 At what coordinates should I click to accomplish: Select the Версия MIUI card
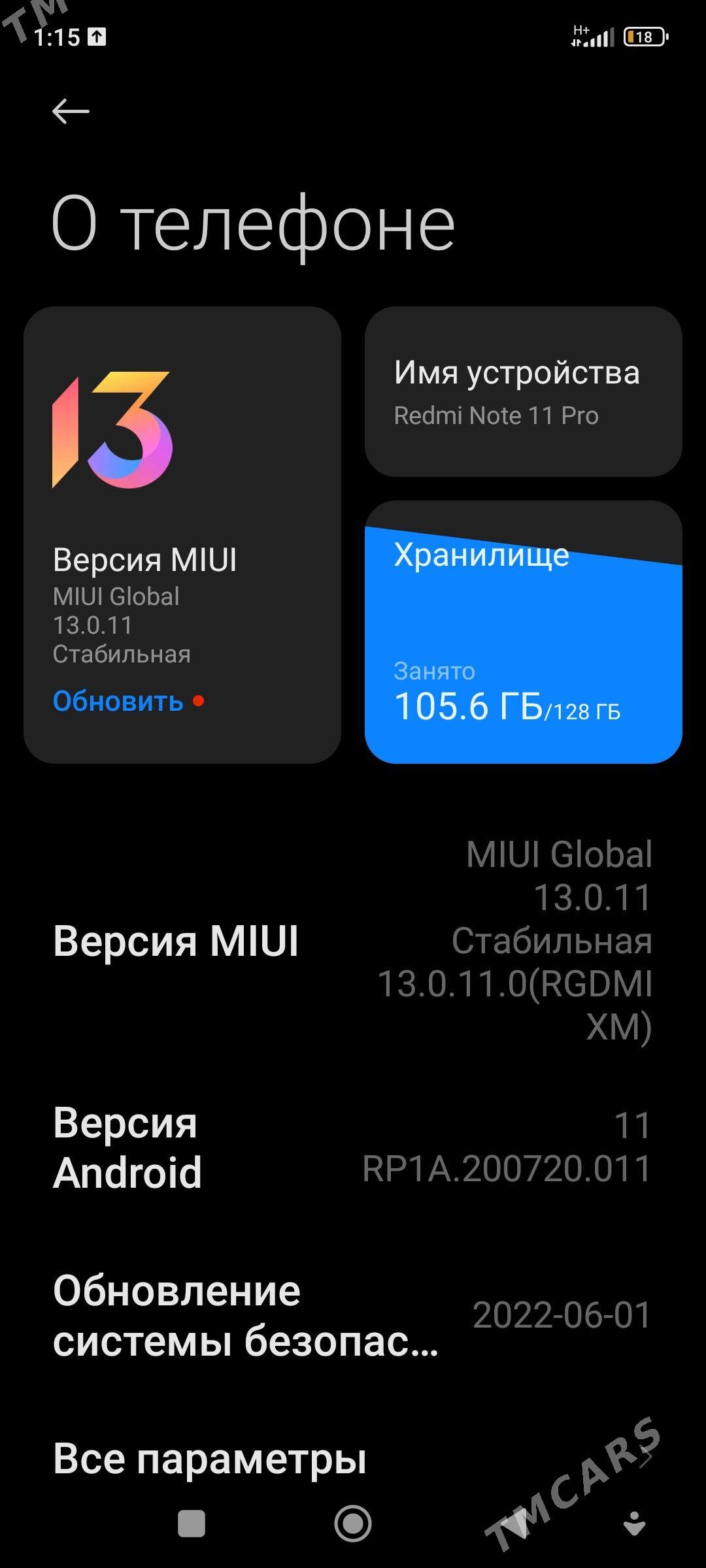[x=183, y=536]
